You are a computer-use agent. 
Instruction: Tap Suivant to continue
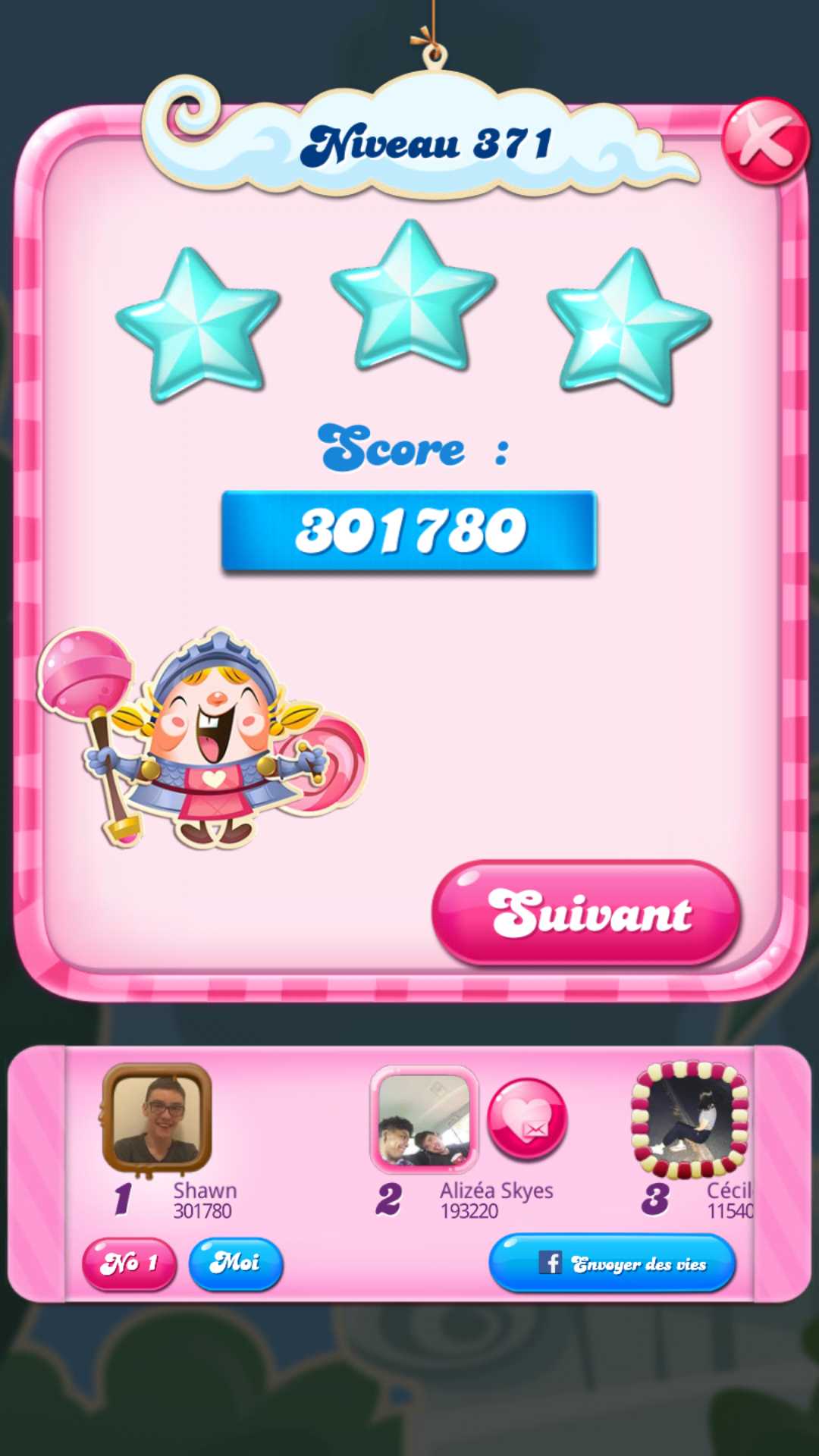point(586,912)
